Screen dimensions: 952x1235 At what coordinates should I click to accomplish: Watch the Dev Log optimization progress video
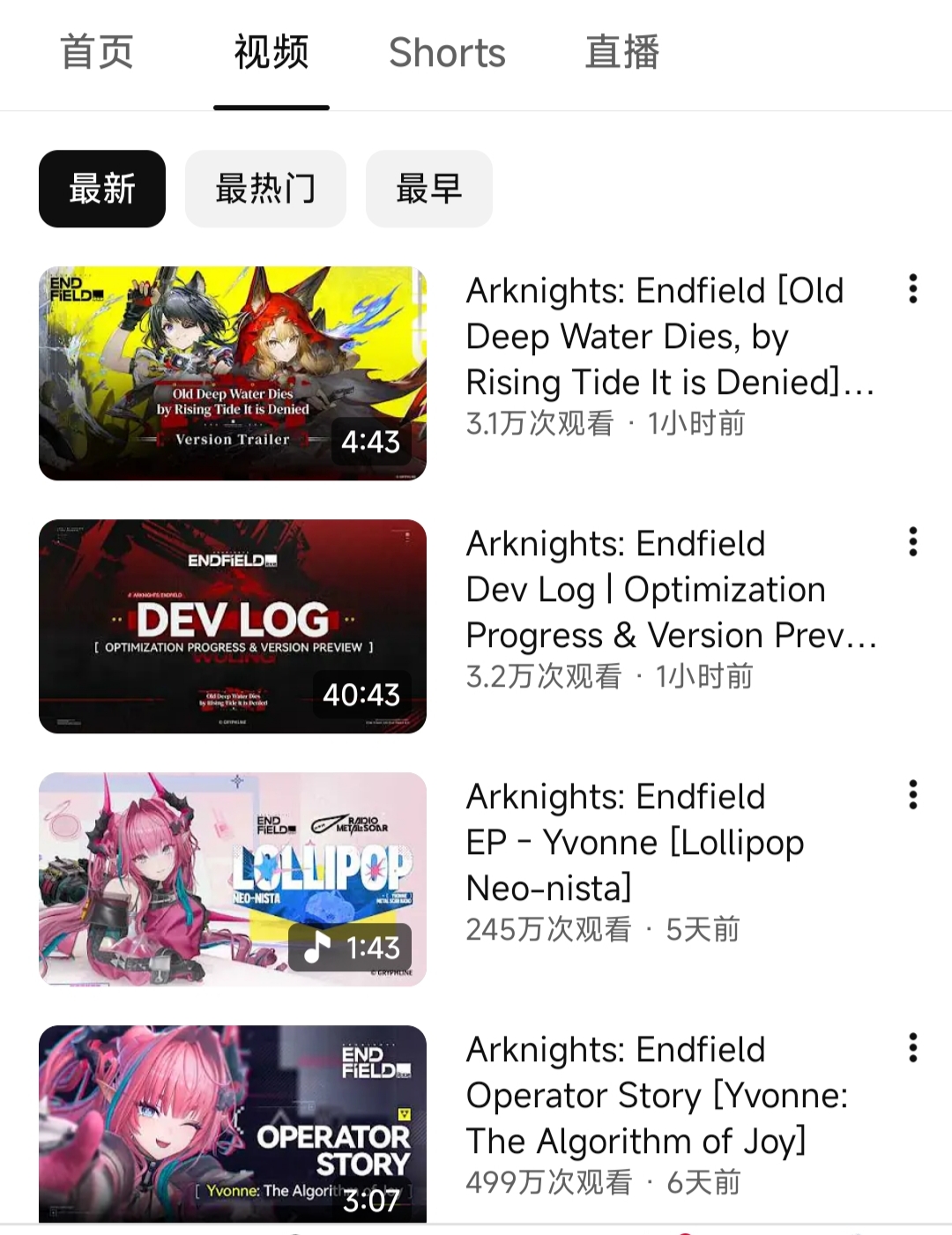pyautogui.click(x=233, y=627)
